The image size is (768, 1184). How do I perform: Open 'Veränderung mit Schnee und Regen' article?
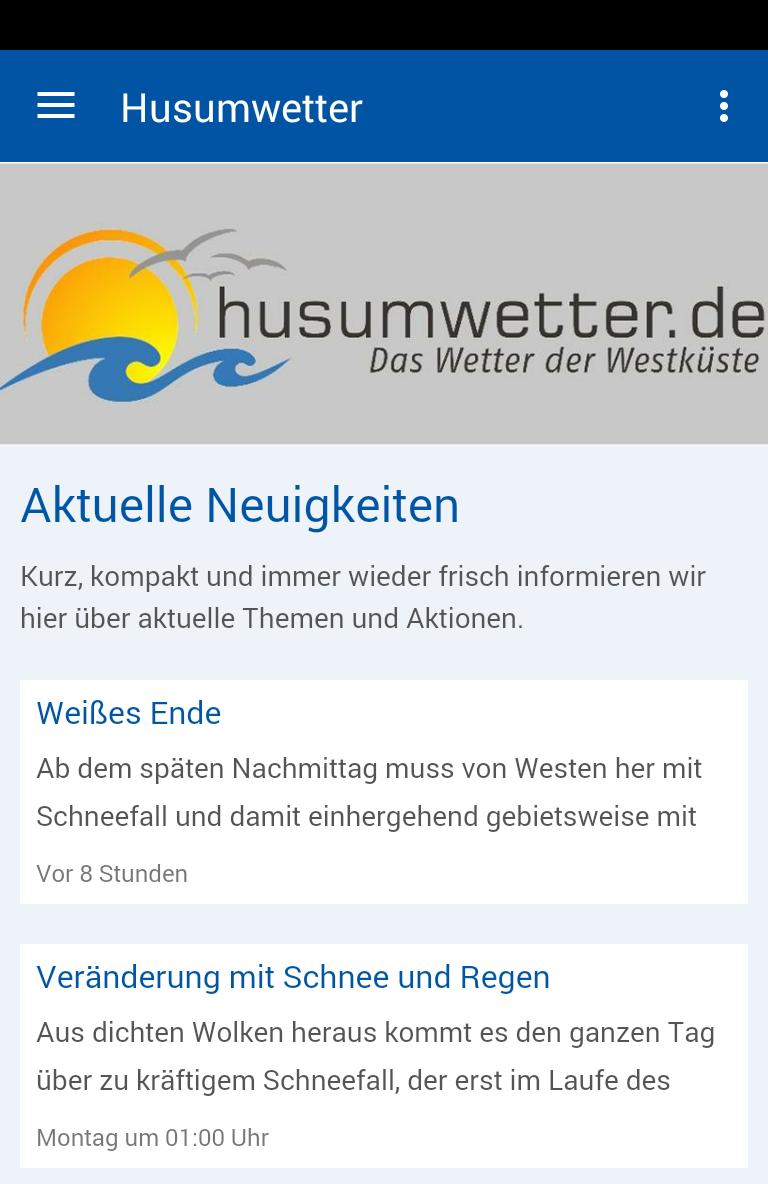[383, 1055]
